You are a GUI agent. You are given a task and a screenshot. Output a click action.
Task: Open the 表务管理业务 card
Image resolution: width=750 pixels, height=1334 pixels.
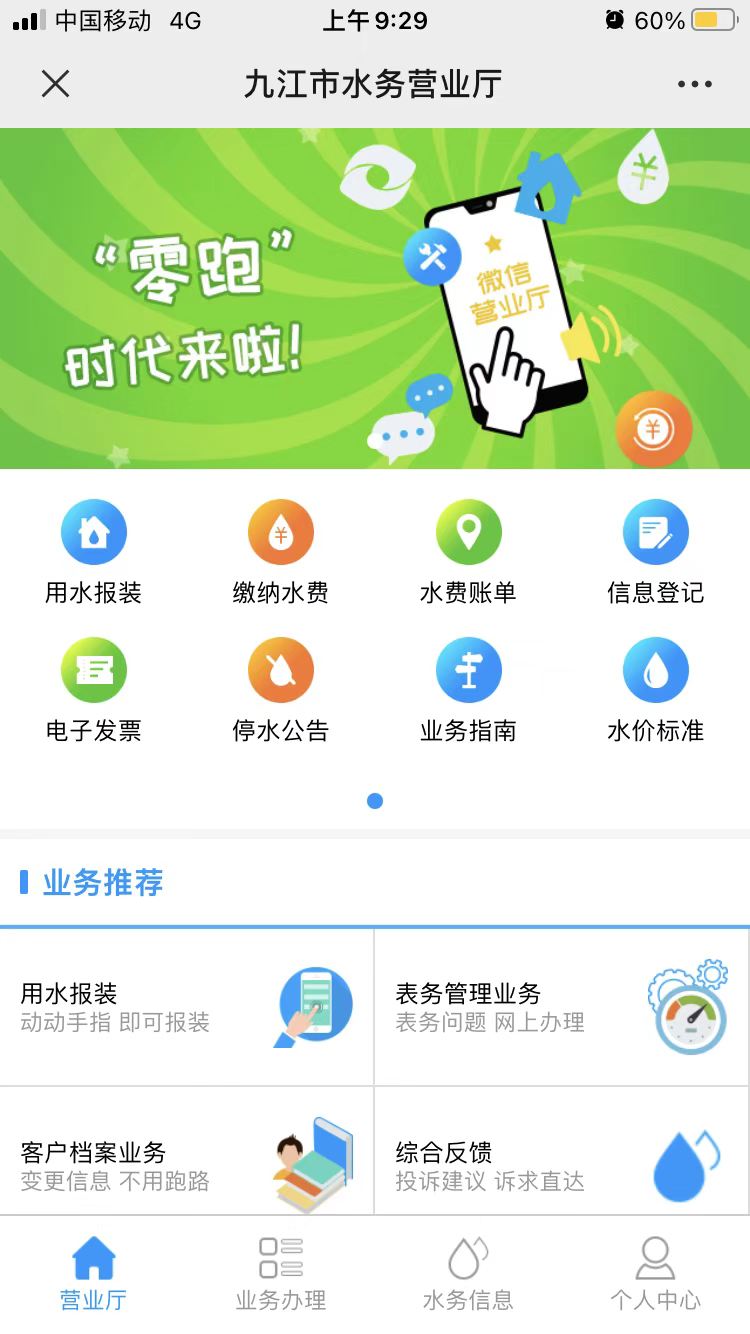coord(561,1008)
